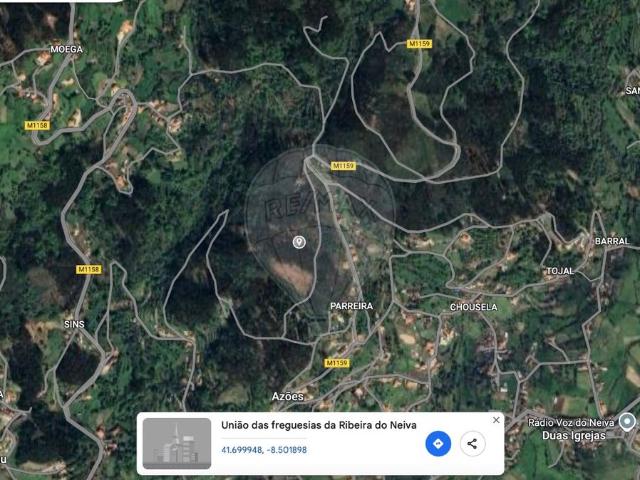Image resolution: width=640 pixels, height=480 pixels.
Task: Select the map pin marker
Action: [x=299, y=242]
